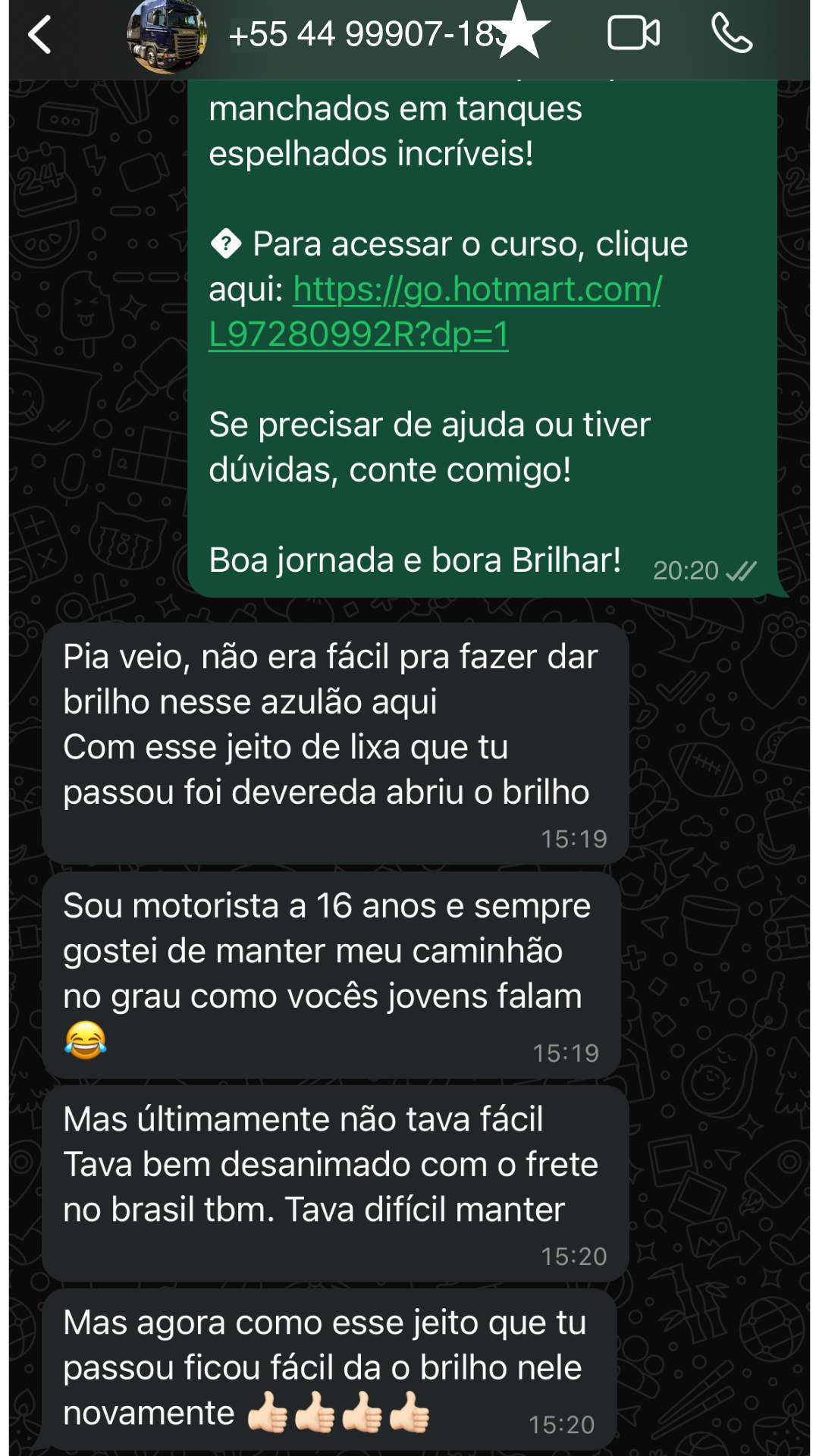This screenshot has width=819, height=1456.
Task: Start a voice call with this contact
Action: (731, 34)
